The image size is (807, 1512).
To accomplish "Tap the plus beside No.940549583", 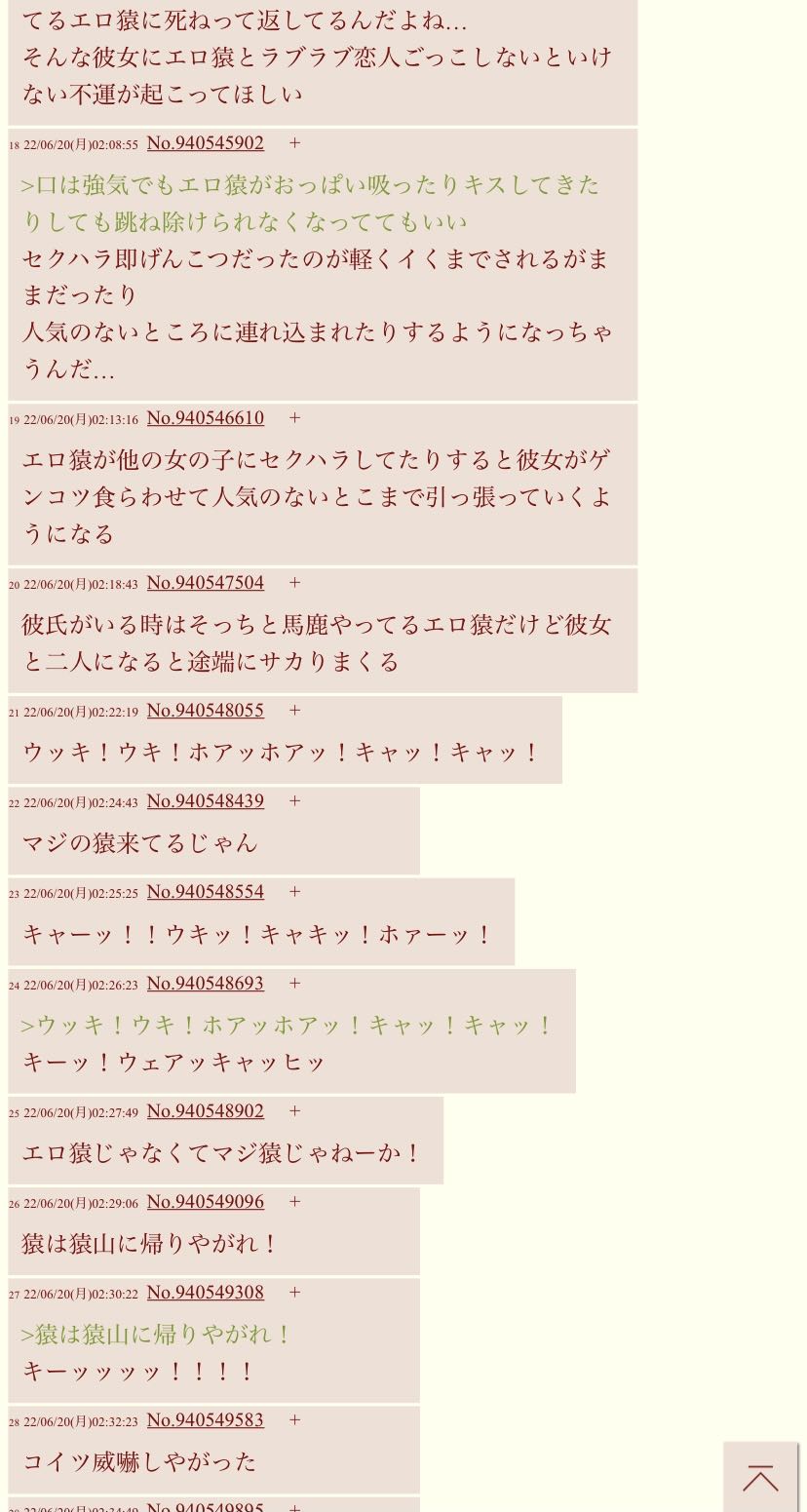I will [294, 1419].
